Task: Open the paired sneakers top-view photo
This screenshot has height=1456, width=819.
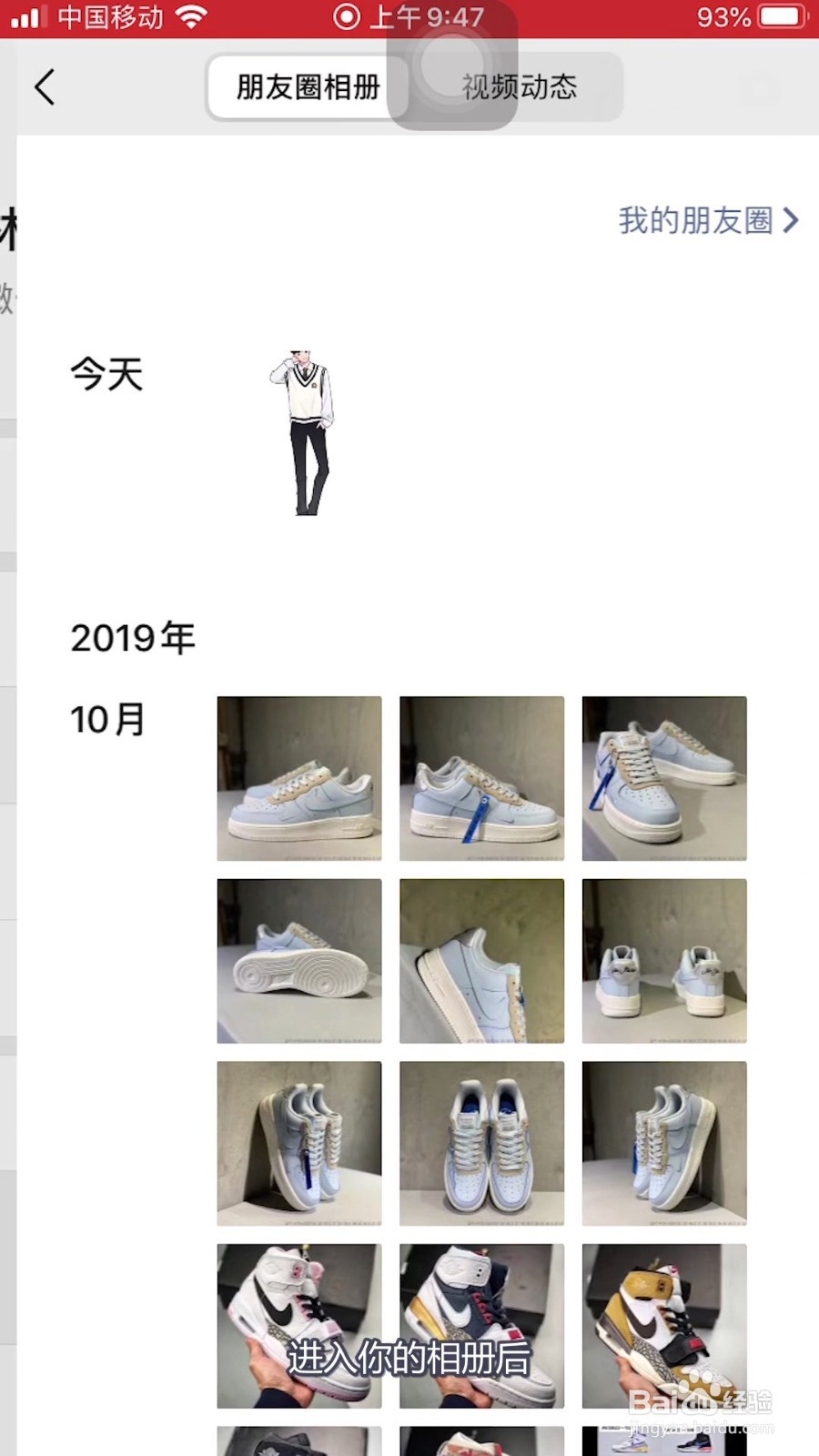Action: click(481, 1143)
